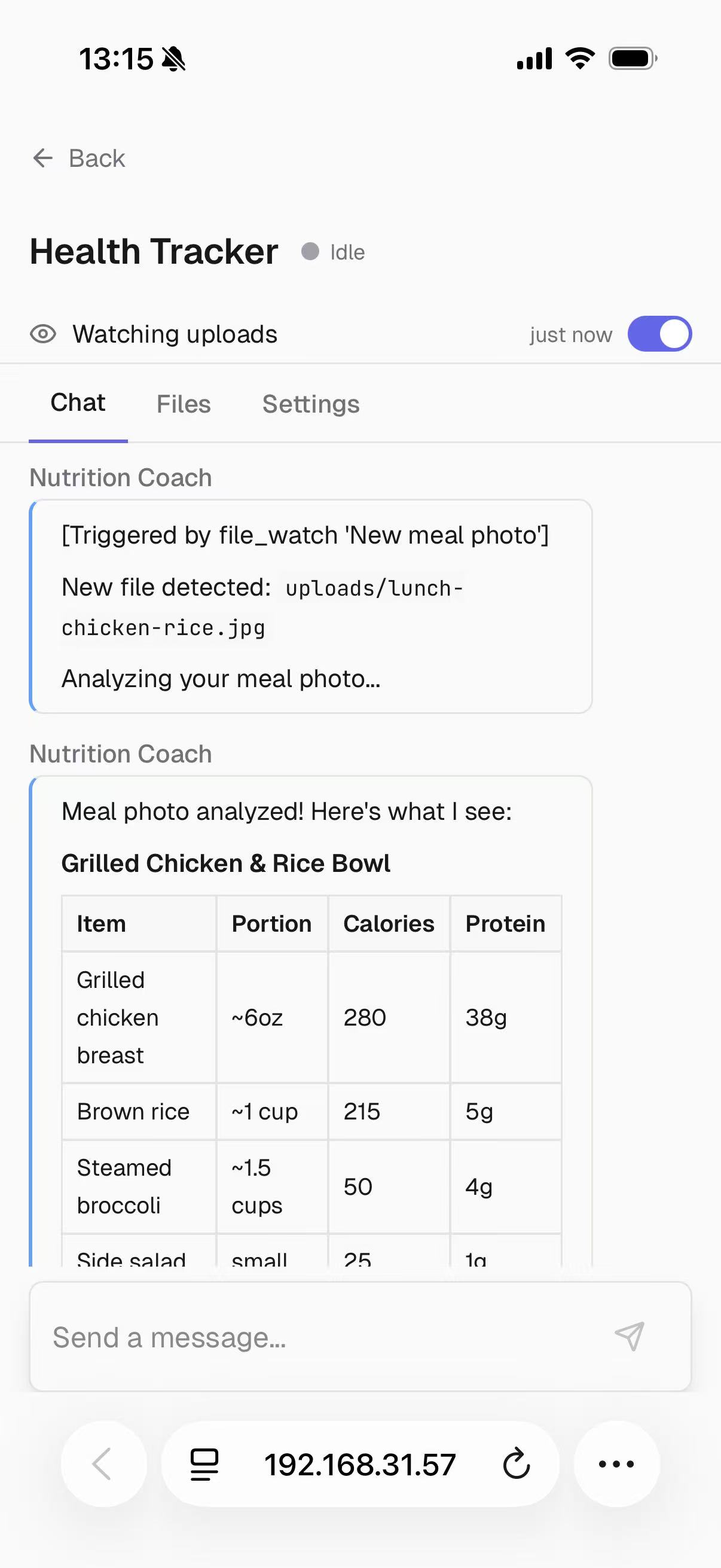Screen dimensions: 721x1568
Task: Tap the back arrow at the top
Action: pyautogui.click(x=42, y=158)
